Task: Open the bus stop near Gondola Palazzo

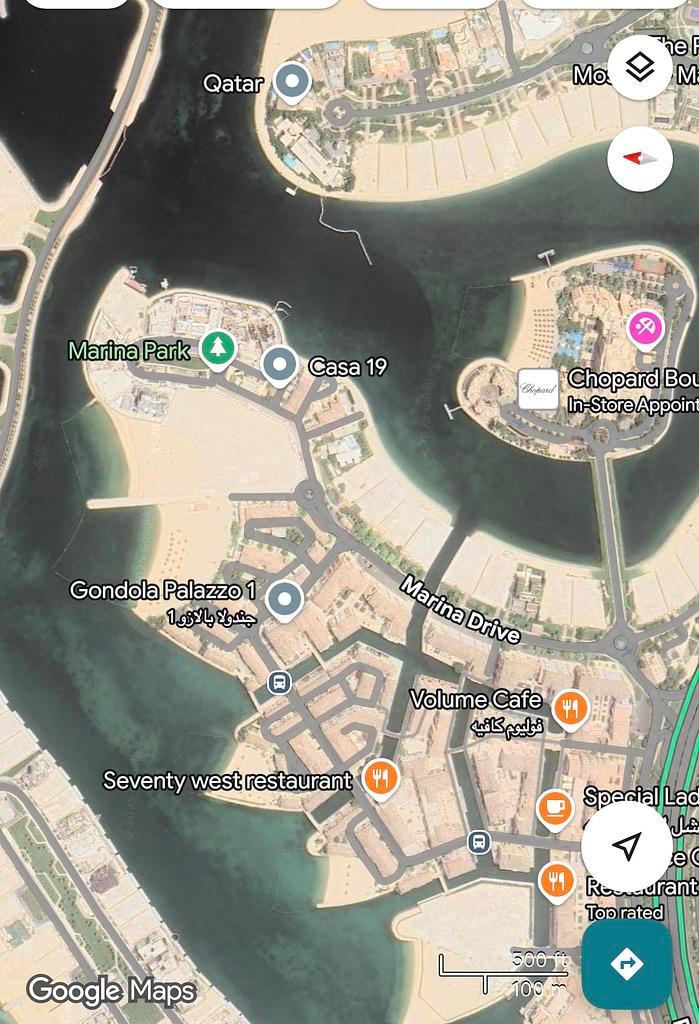Action: [x=279, y=683]
